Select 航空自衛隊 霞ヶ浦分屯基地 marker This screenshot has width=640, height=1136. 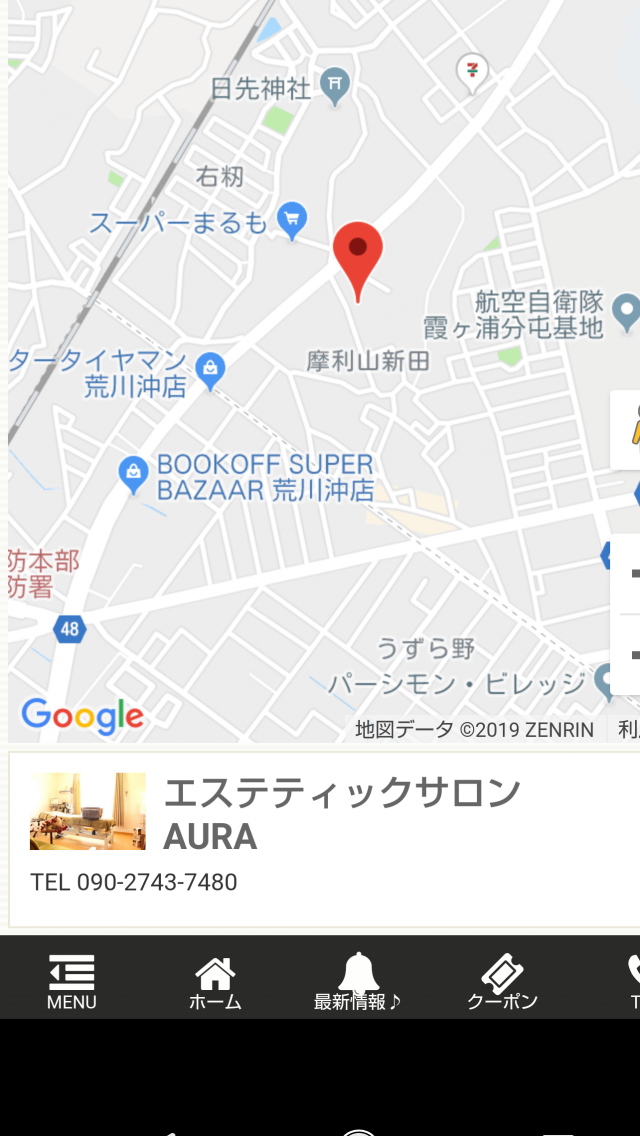626,313
